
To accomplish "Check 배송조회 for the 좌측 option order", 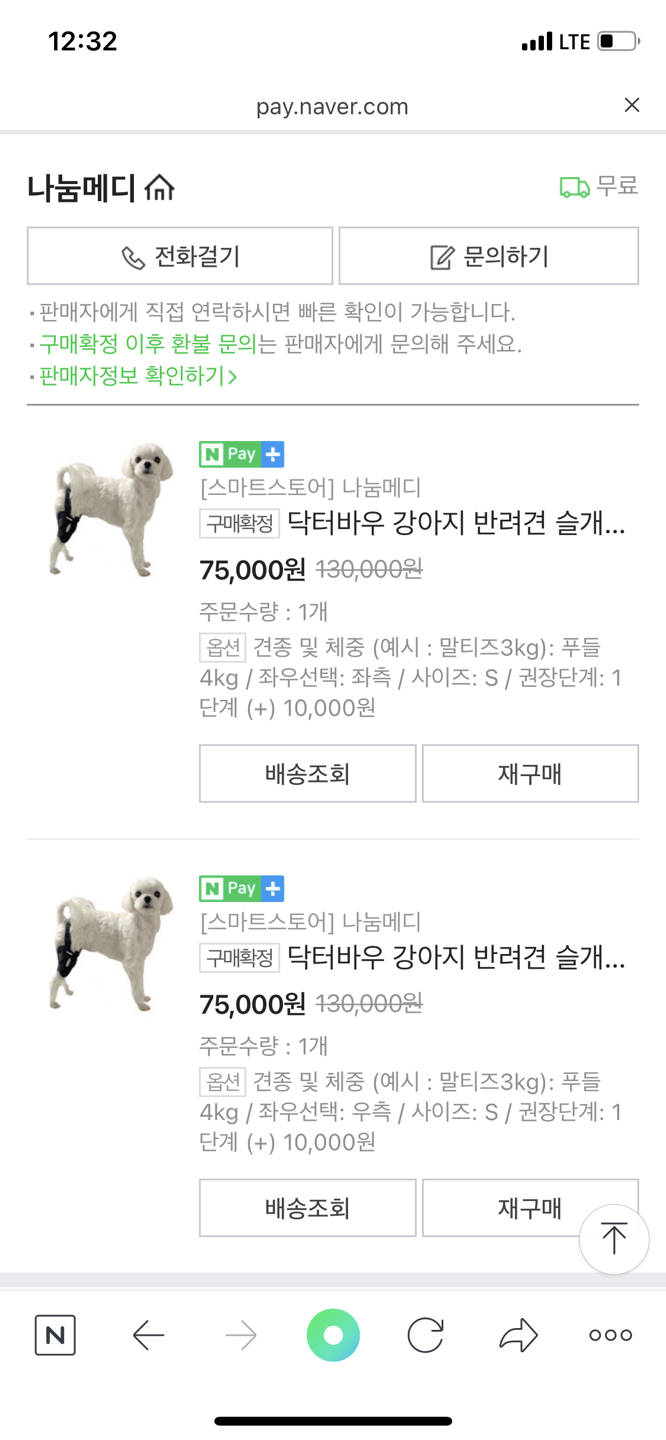I will [308, 774].
